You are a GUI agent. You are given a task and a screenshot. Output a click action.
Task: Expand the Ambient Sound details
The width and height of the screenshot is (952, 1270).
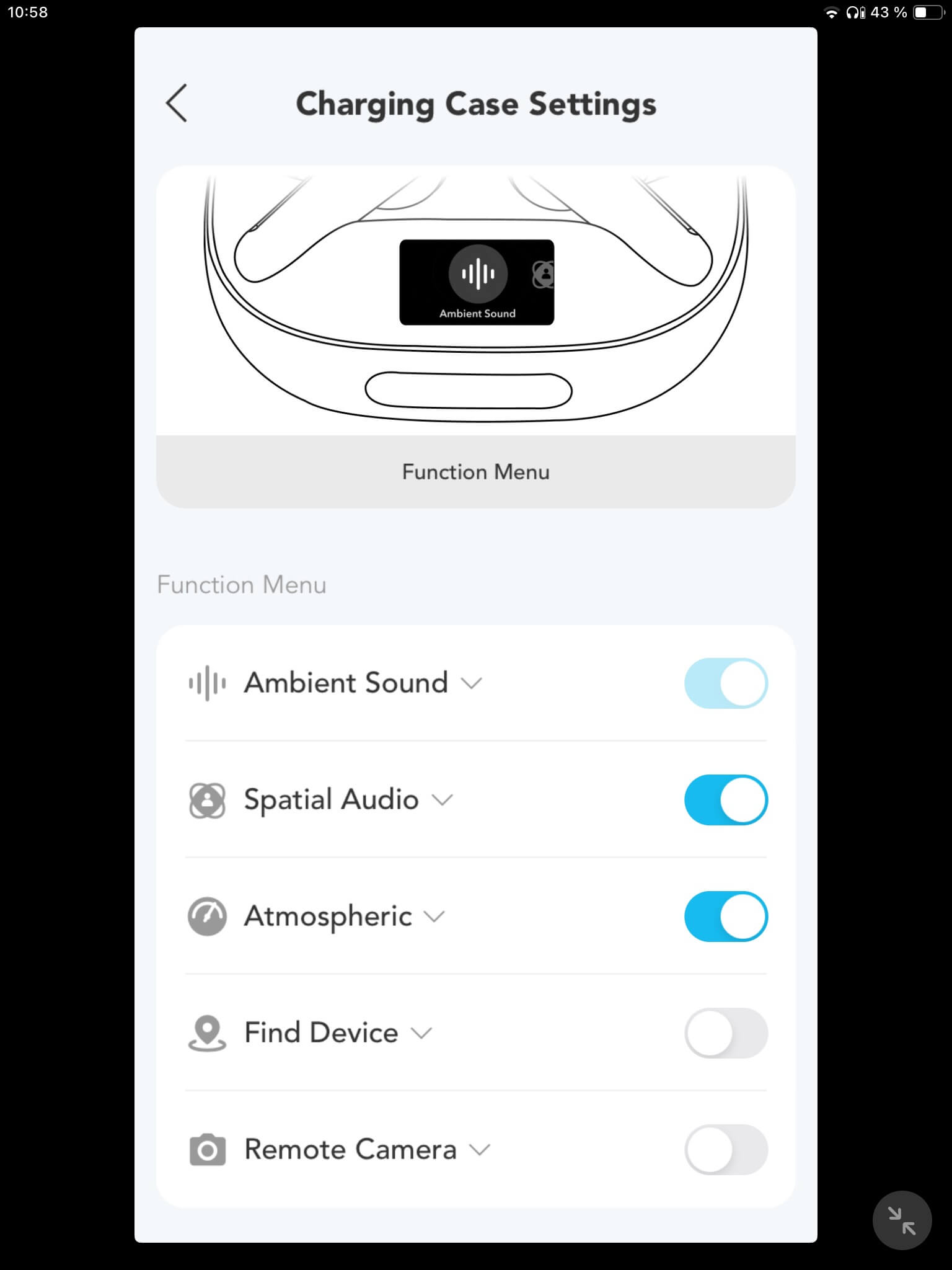click(x=472, y=683)
